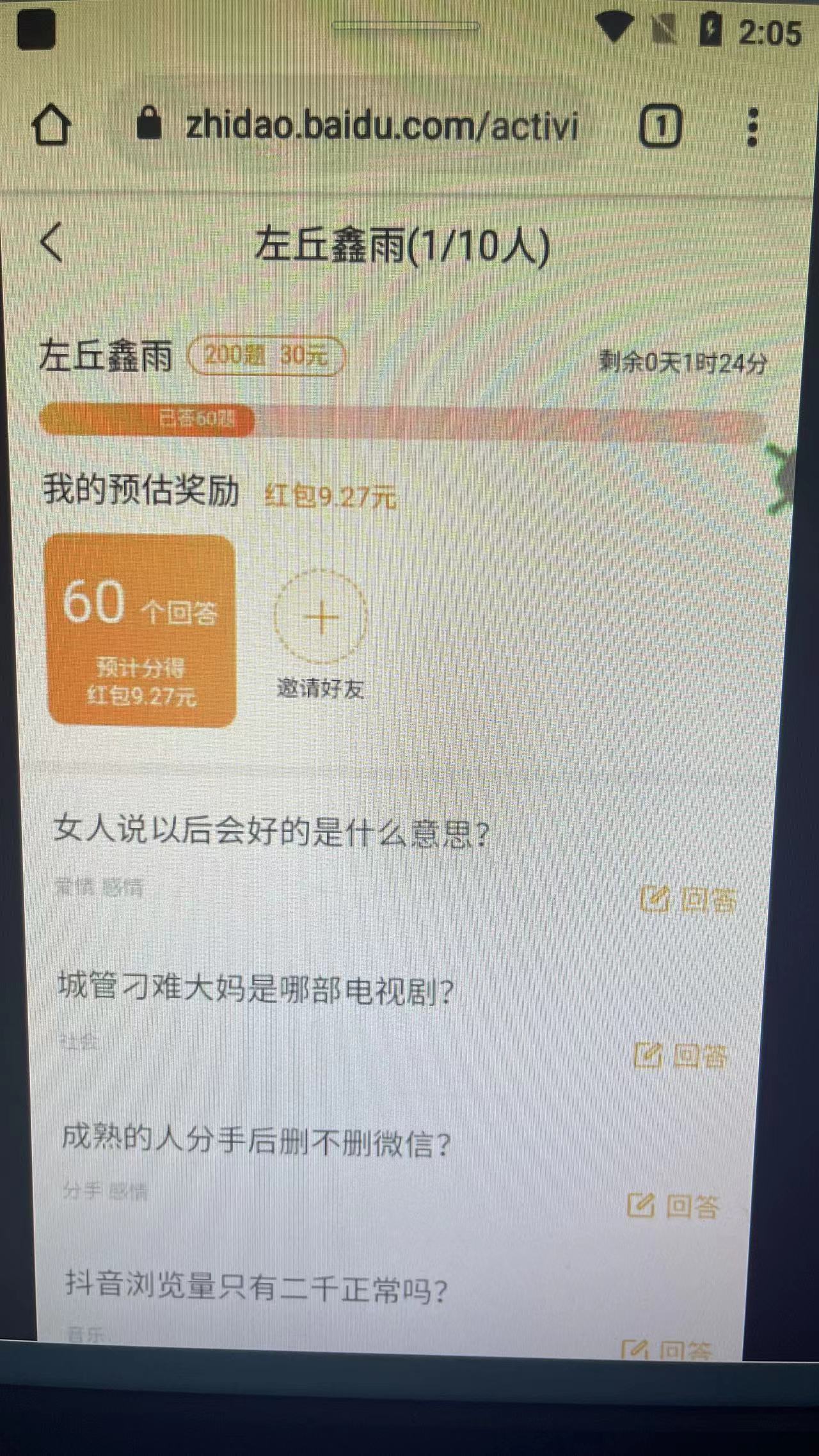This screenshot has width=819, height=1456.
Task: Tap 邀请好友 plus button
Action: 321,618
